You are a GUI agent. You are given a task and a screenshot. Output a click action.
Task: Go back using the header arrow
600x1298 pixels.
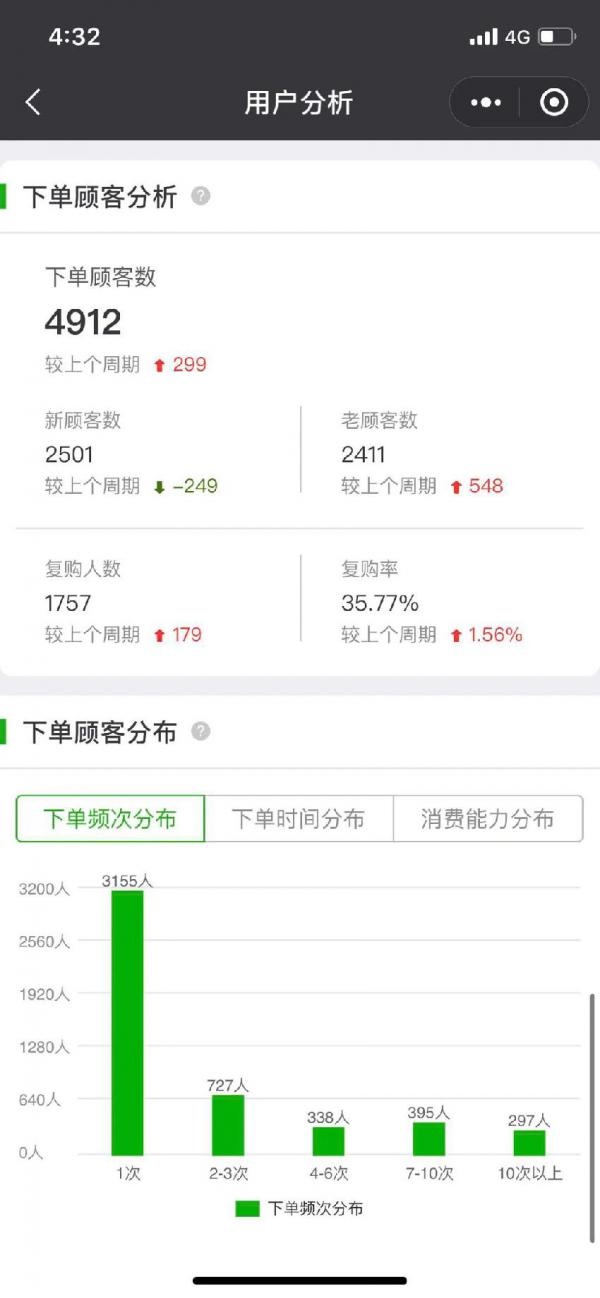(x=33, y=102)
